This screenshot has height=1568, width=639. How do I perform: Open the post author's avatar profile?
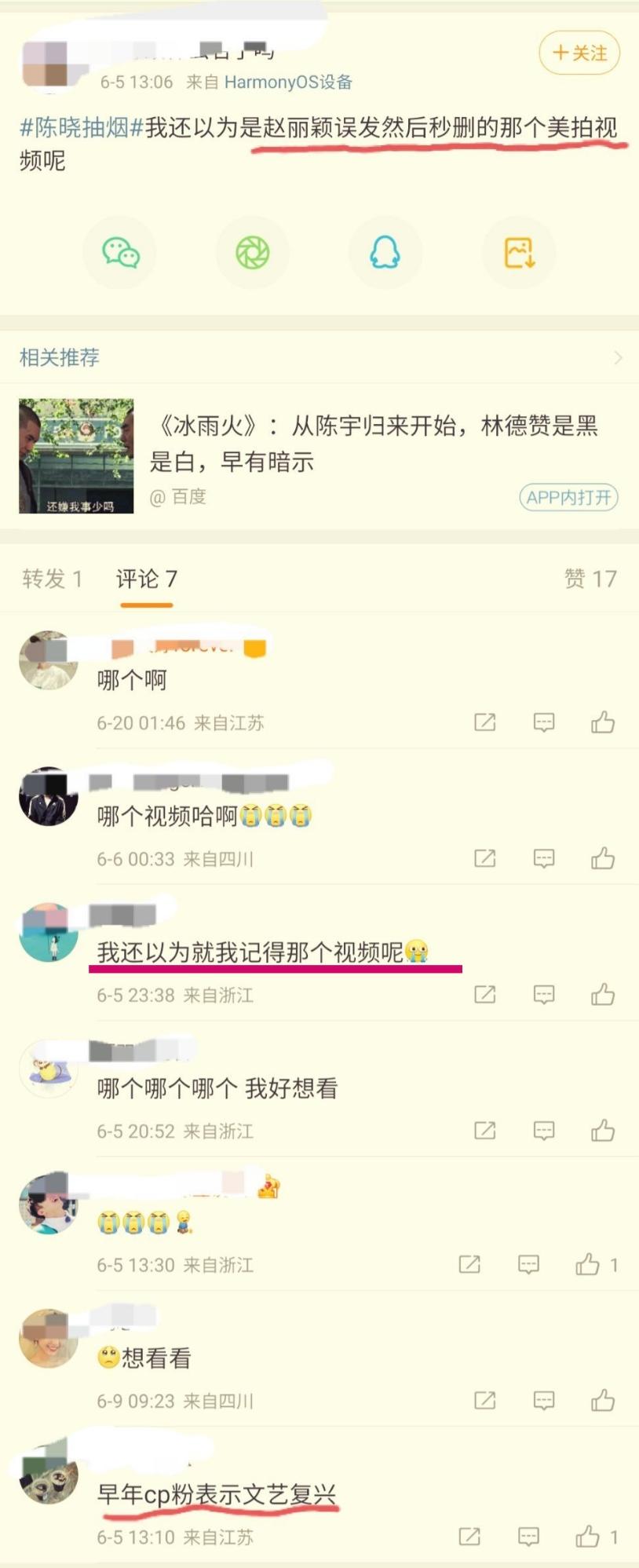coord(45,63)
